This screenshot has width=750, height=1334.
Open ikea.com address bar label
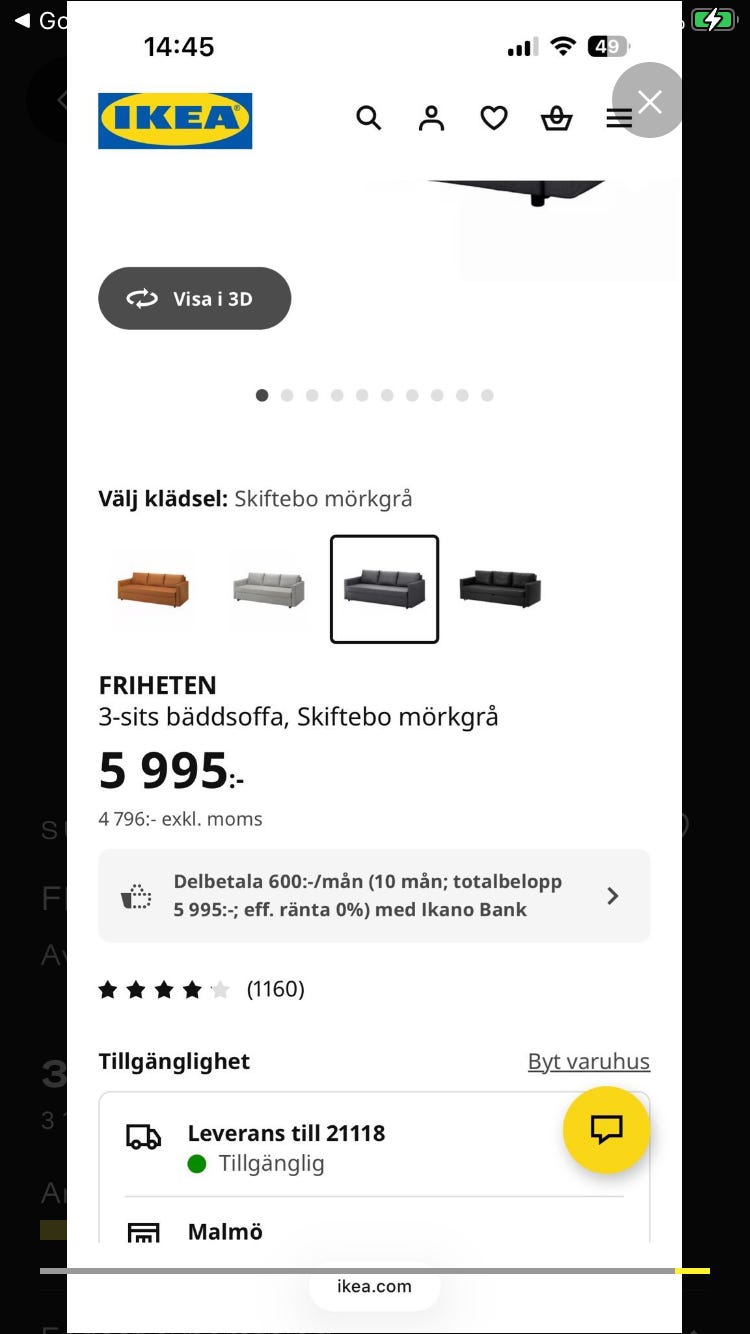pyautogui.click(x=374, y=1287)
